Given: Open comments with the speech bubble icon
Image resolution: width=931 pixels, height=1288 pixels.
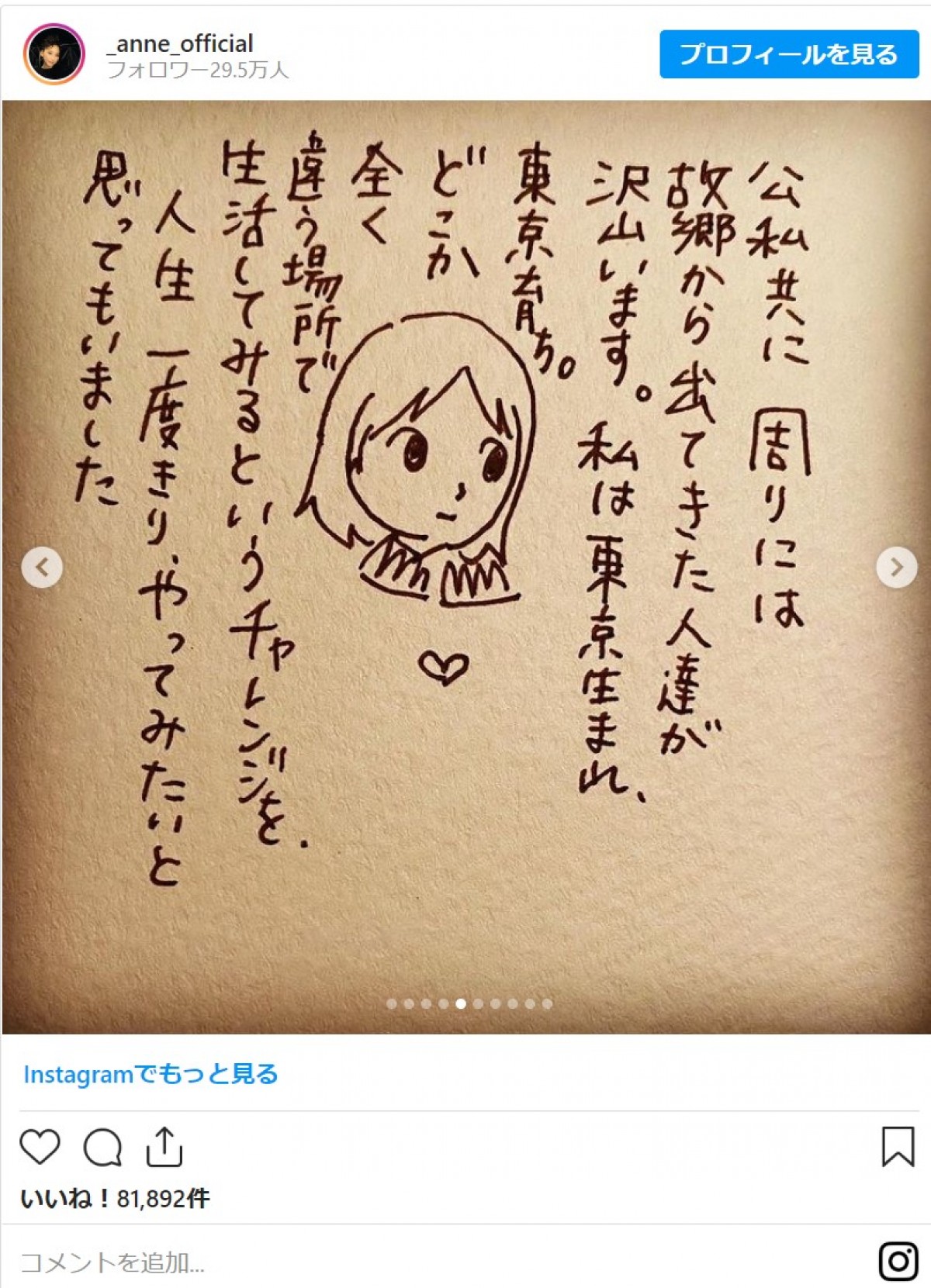Looking at the screenshot, I should 102,1147.
